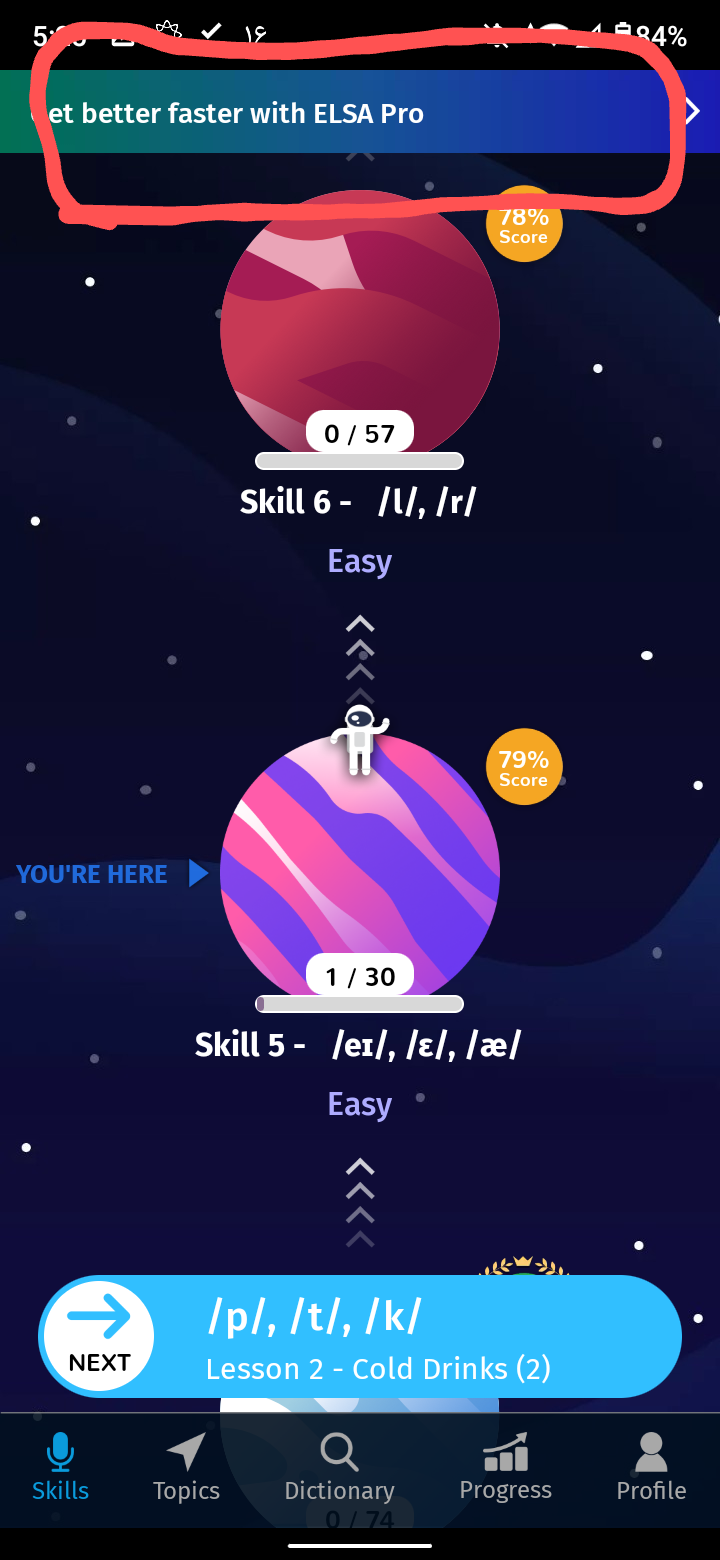Open the Skill 6 /l/, /r/ planet
Screen dimensions: 720x1560
click(x=360, y=330)
